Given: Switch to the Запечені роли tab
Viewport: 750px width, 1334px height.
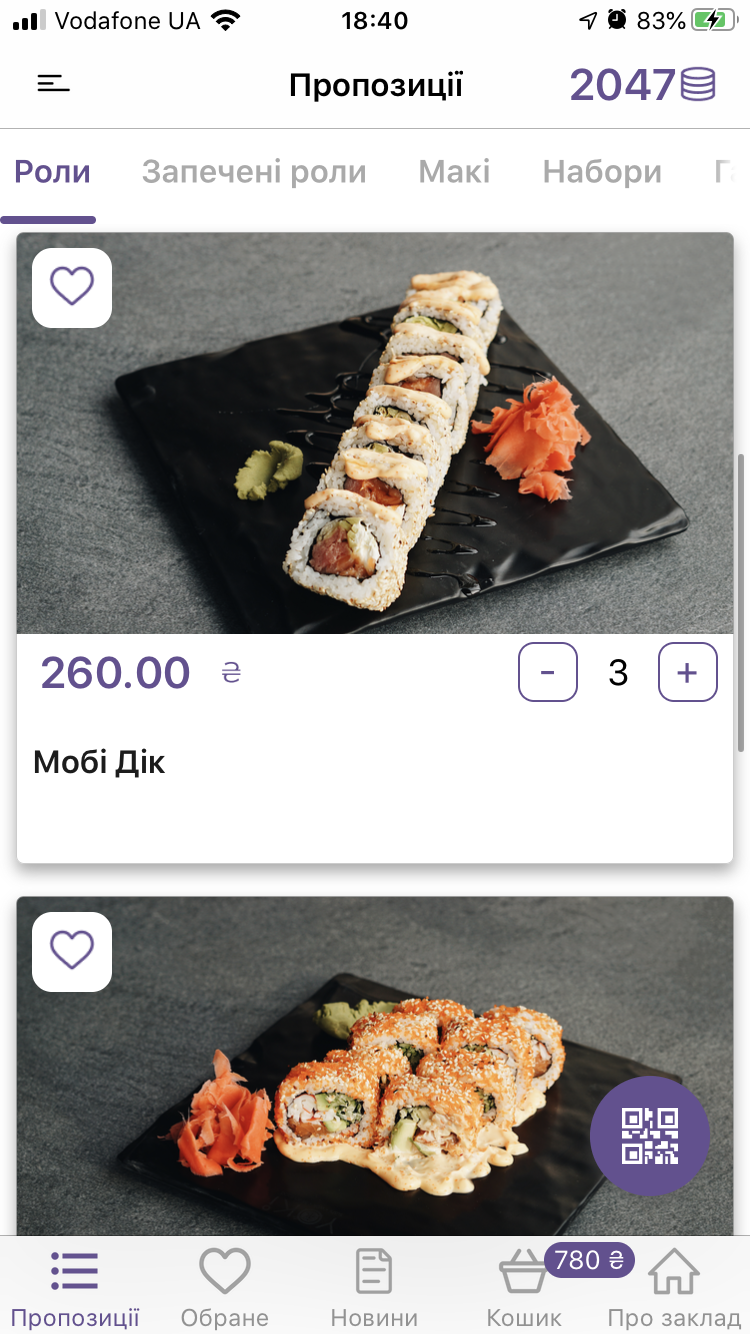Looking at the screenshot, I should point(254,172).
